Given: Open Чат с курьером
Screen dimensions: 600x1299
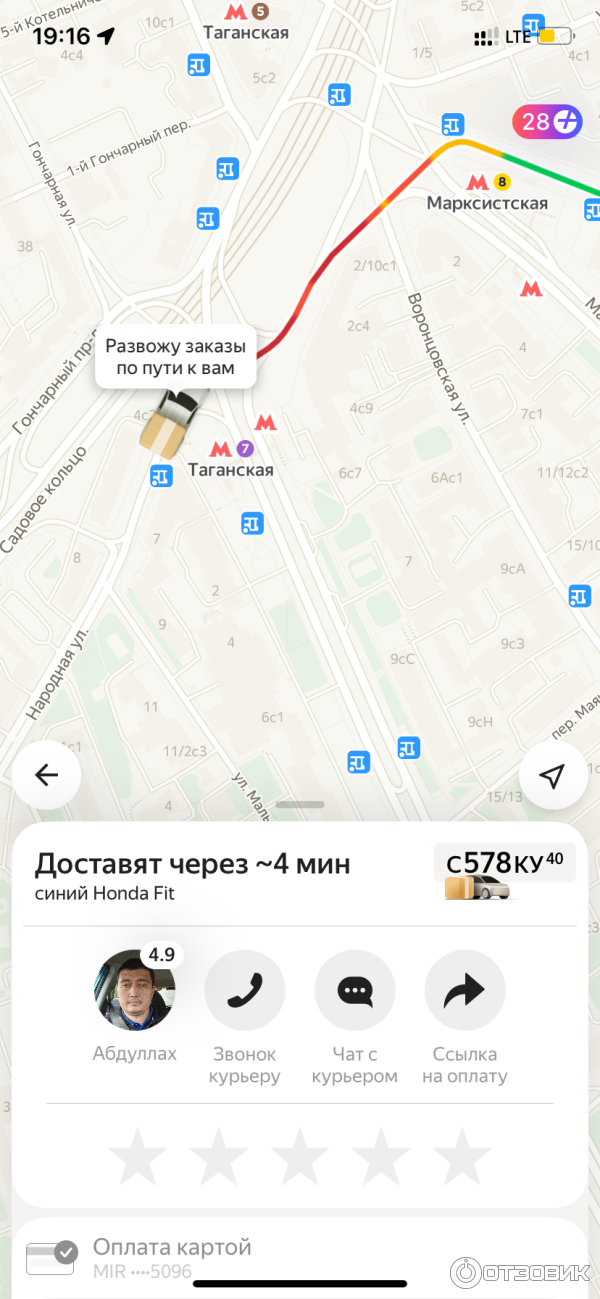Looking at the screenshot, I should 354,990.
